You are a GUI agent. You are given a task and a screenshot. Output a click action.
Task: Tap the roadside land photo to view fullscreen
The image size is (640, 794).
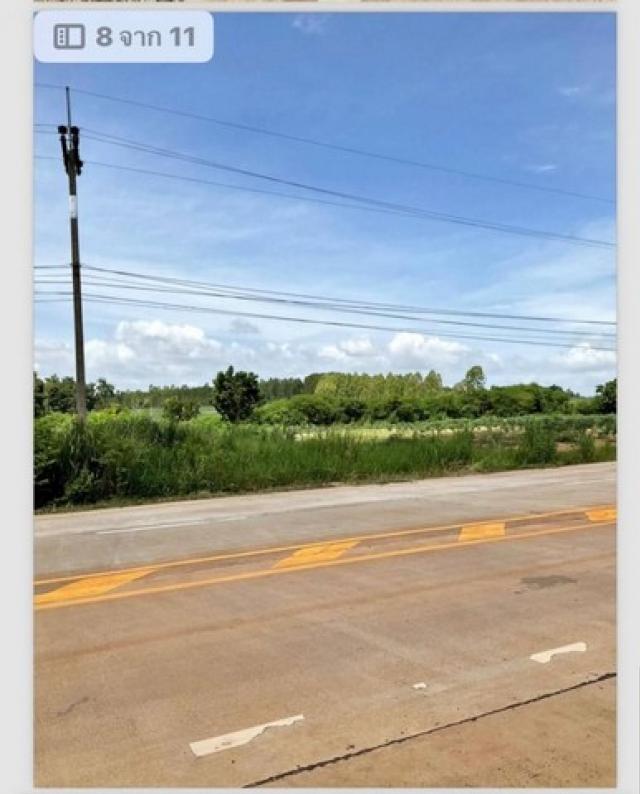point(325,420)
